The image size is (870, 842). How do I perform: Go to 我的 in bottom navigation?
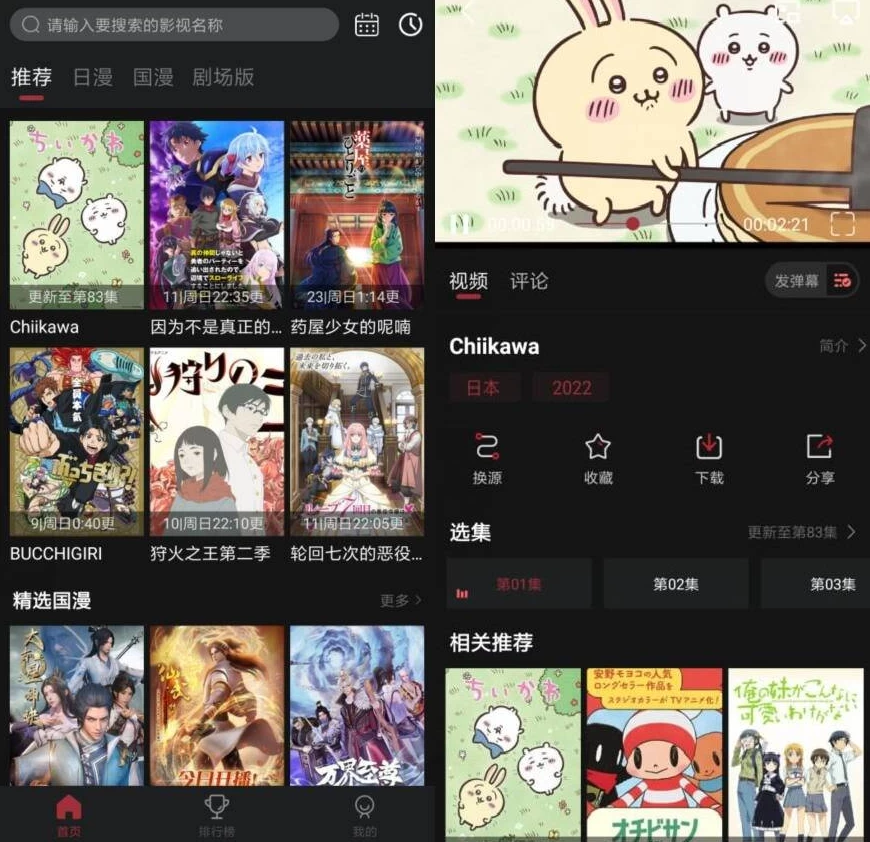pyautogui.click(x=365, y=814)
